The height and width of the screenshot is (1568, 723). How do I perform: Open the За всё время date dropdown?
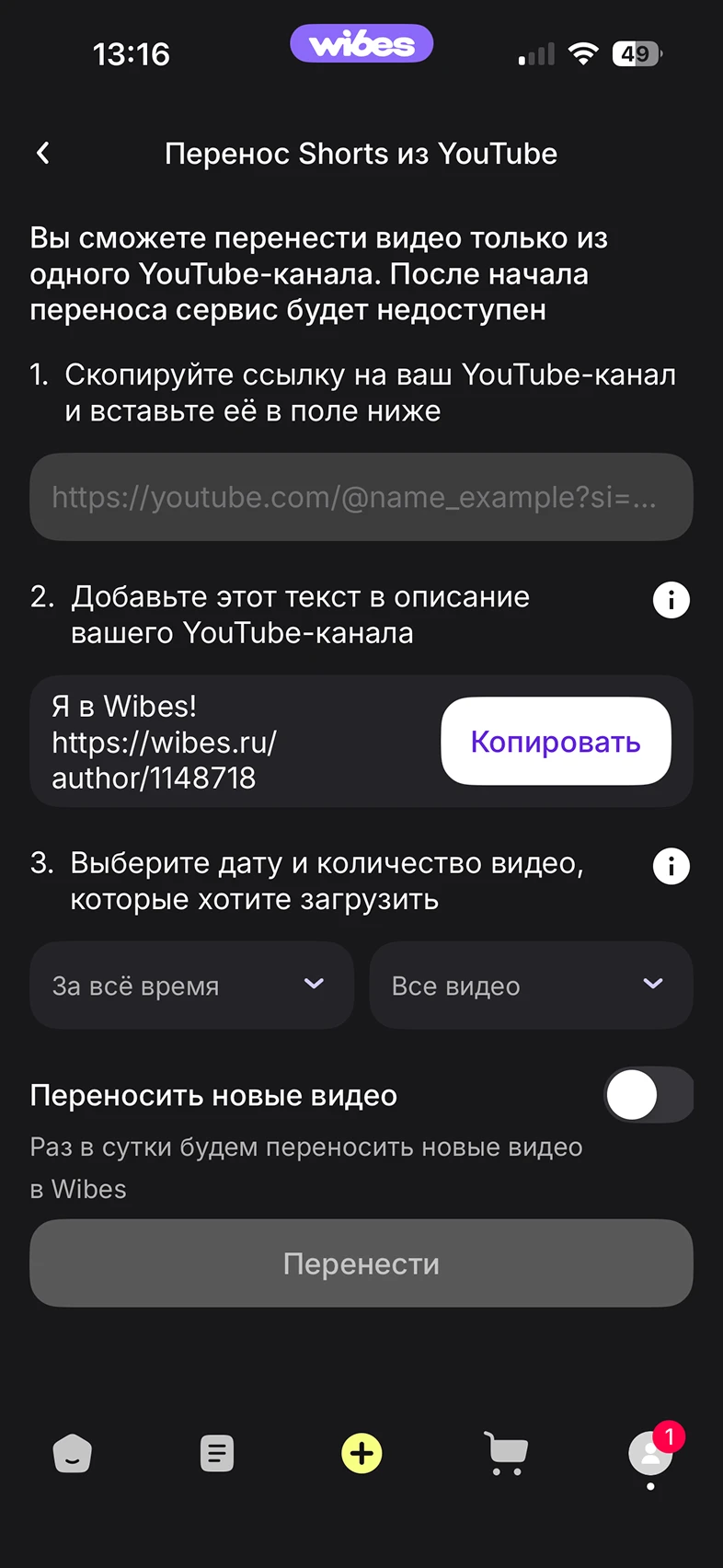coord(191,986)
